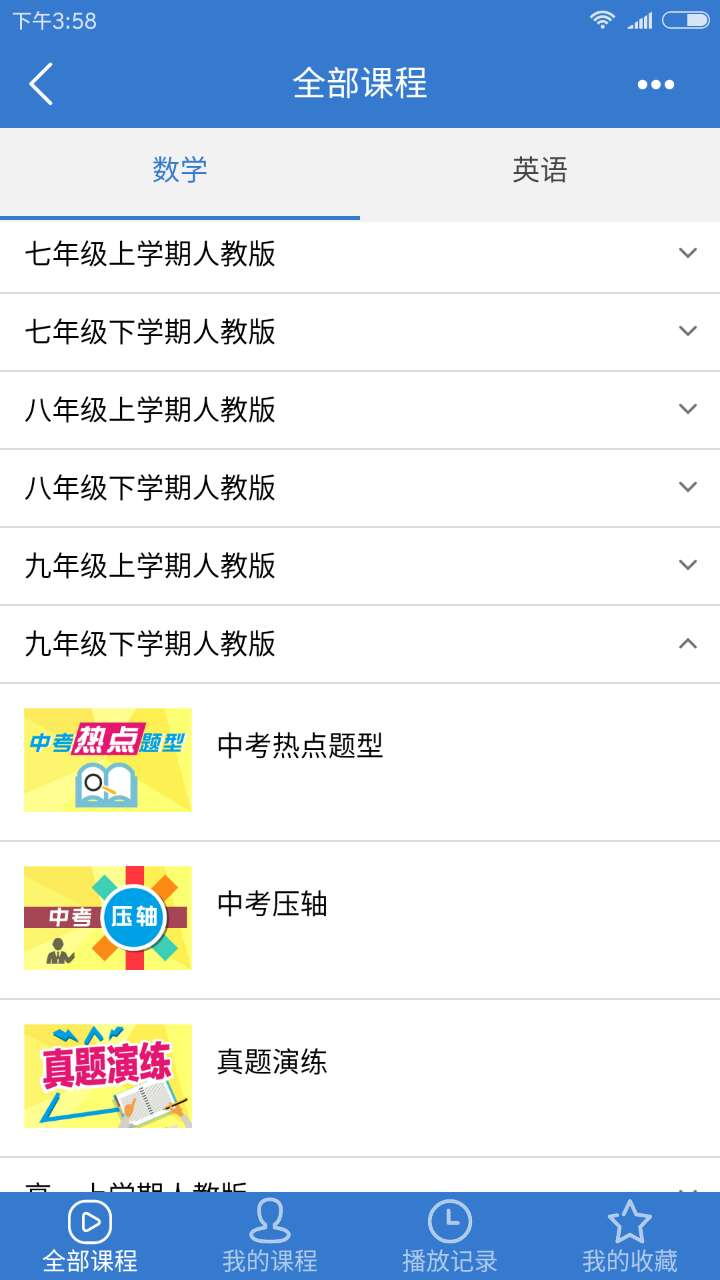Expand the 九年级上学期人教版 section
This screenshot has height=1280, width=720.
click(360, 565)
